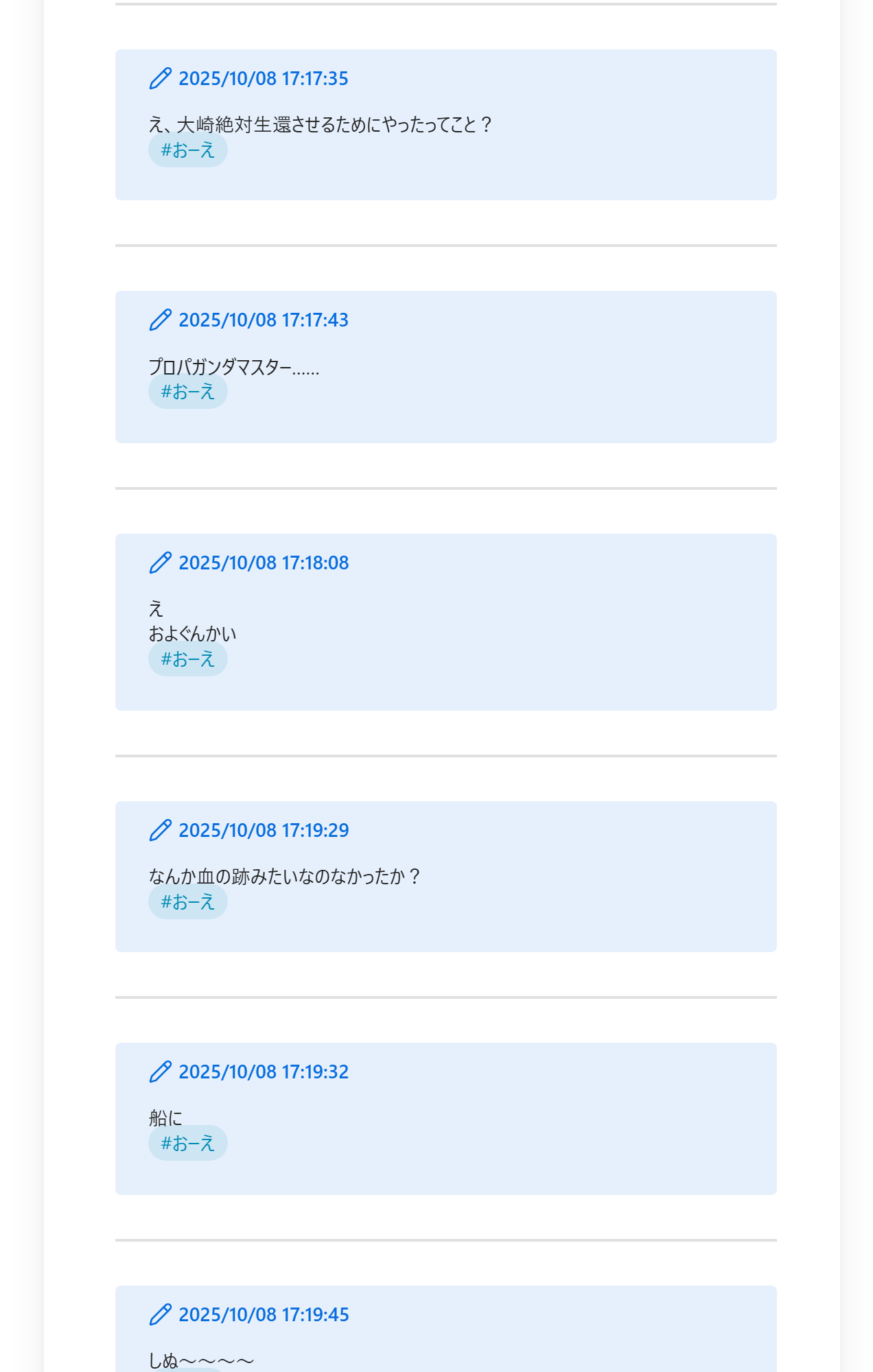Image resolution: width=873 pixels, height=1372 pixels.
Task: Tap the #おーえ tag under おまえぐんかい post
Action: 187,659
